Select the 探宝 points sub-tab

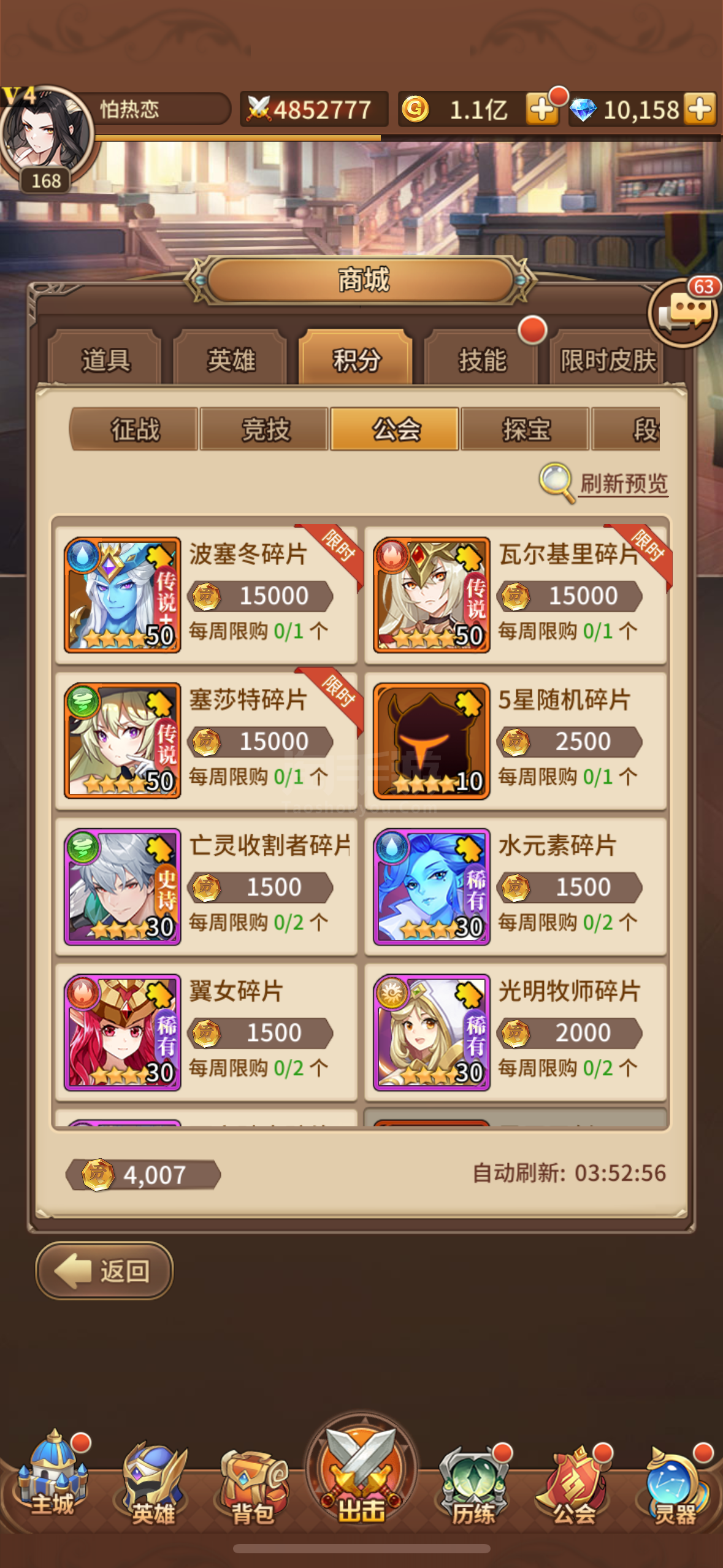(x=526, y=429)
